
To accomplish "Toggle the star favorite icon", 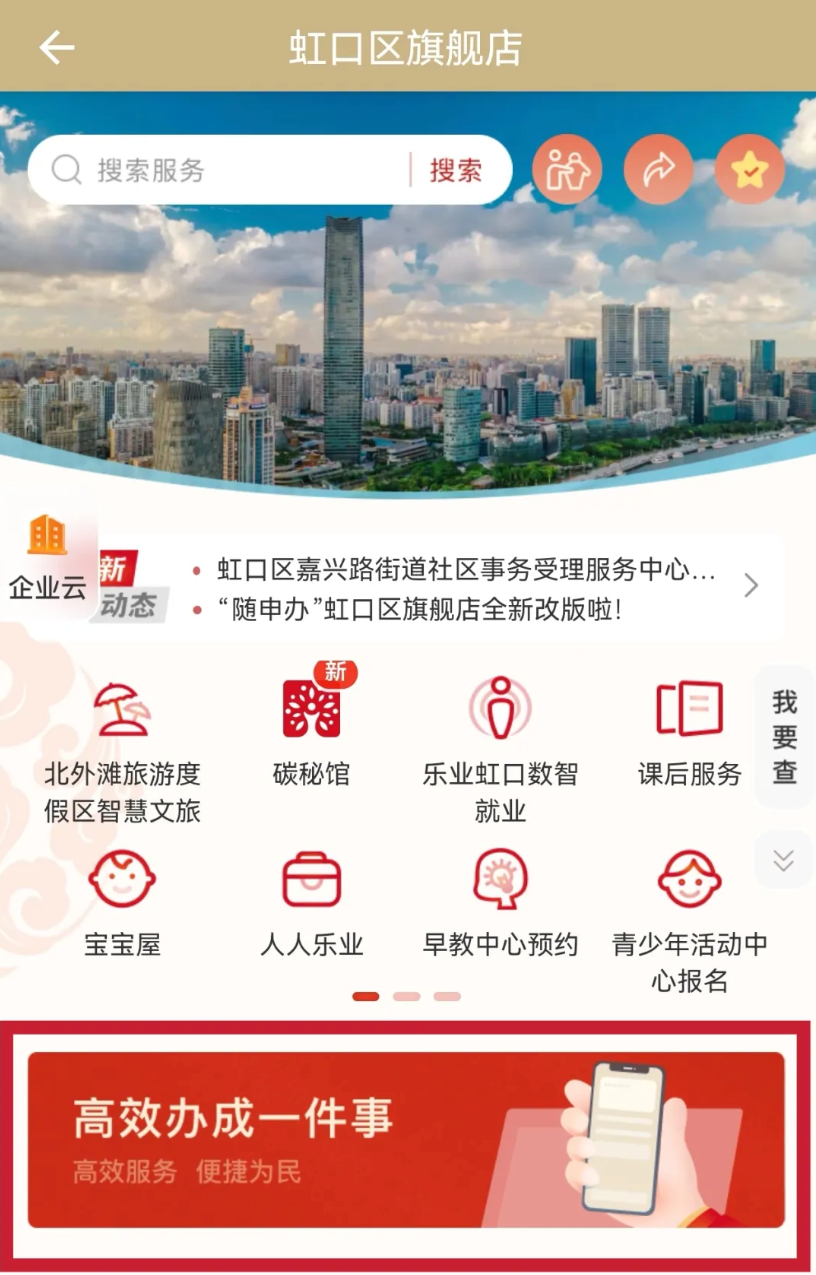I will [749, 170].
